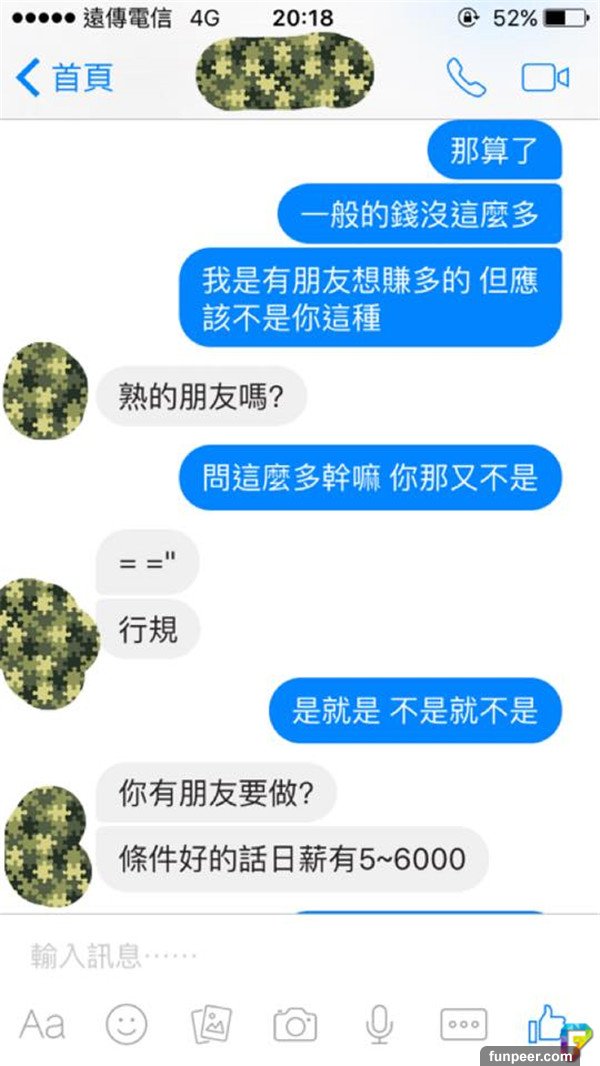Open the Aa text keyboard

click(43, 1024)
